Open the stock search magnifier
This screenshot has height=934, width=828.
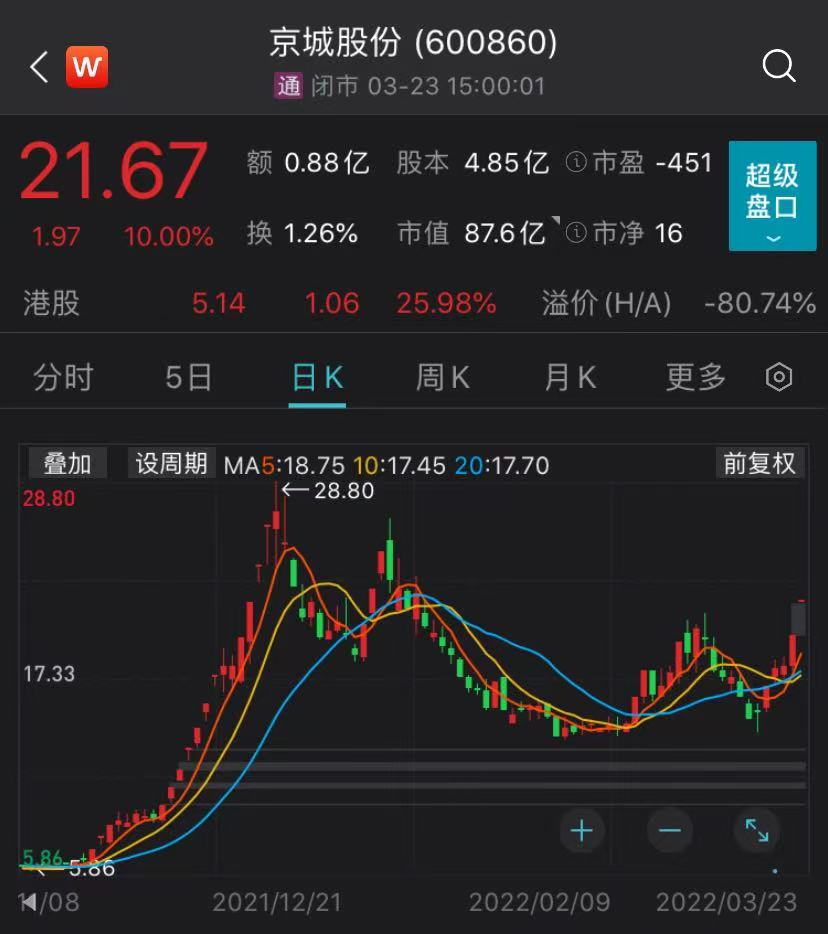click(x=778, y=66)
